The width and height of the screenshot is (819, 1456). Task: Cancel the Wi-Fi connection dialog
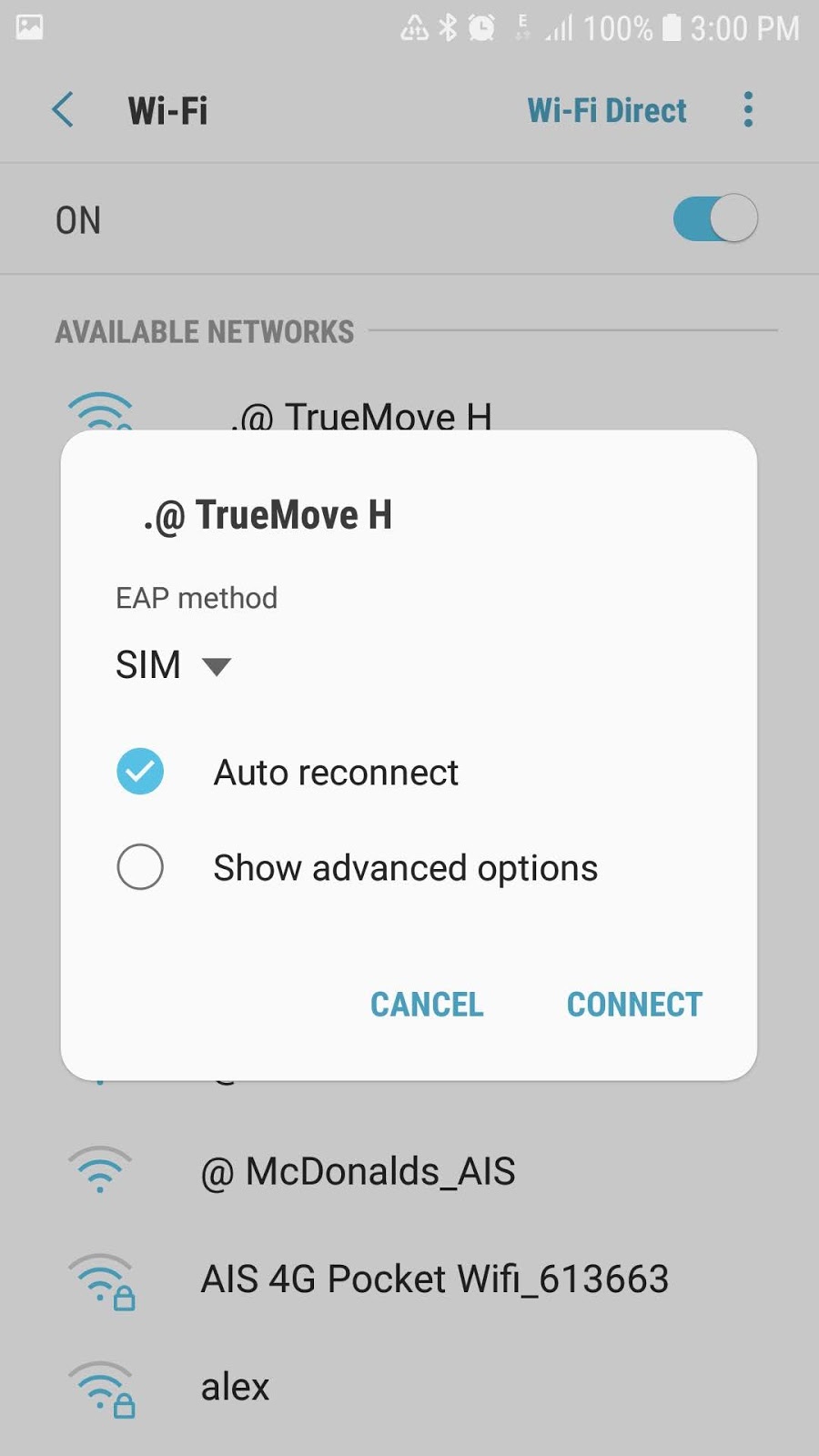coord(427,1005)
